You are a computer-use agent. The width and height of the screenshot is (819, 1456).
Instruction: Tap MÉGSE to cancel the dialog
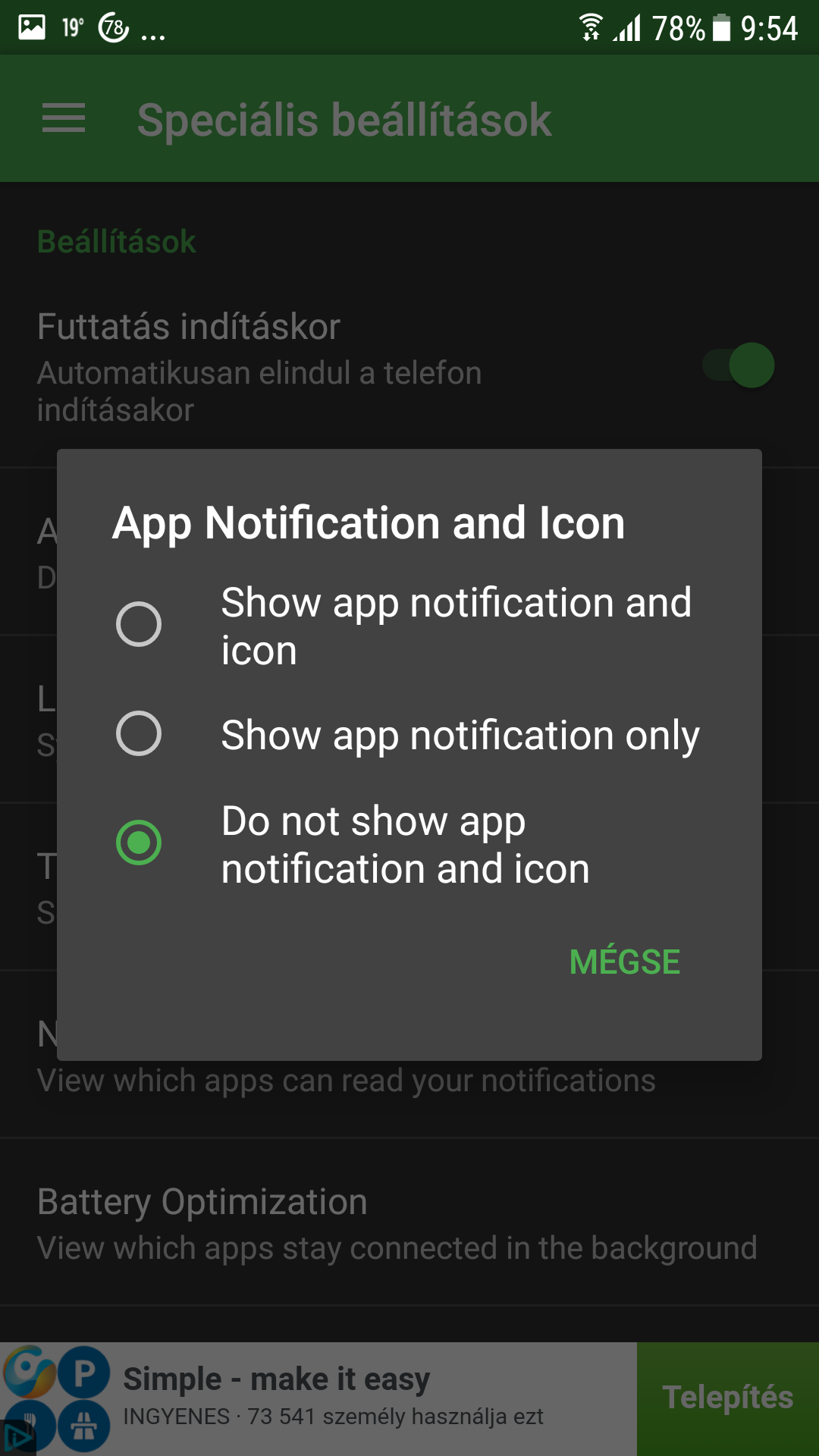click(625, 962)
